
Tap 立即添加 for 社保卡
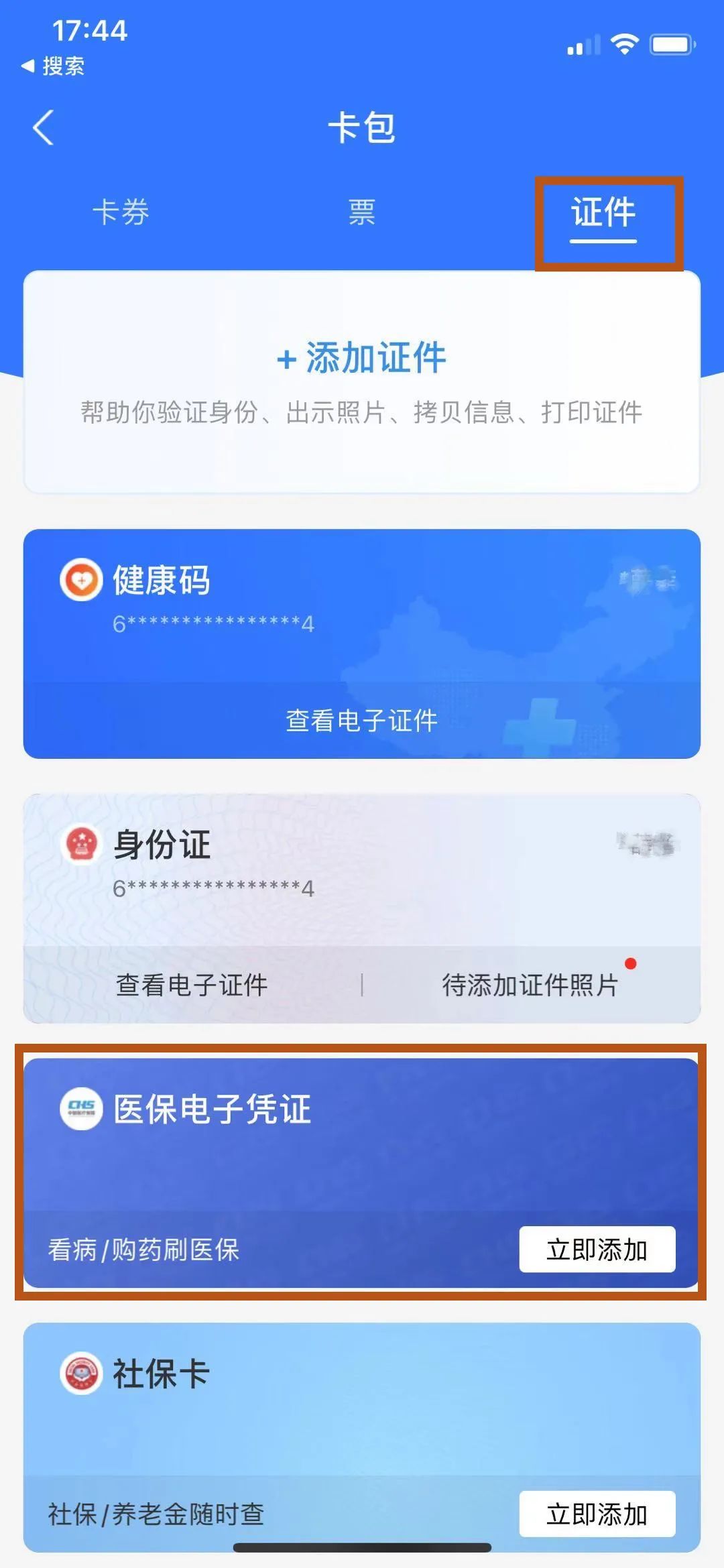[x=597, y=1514]
